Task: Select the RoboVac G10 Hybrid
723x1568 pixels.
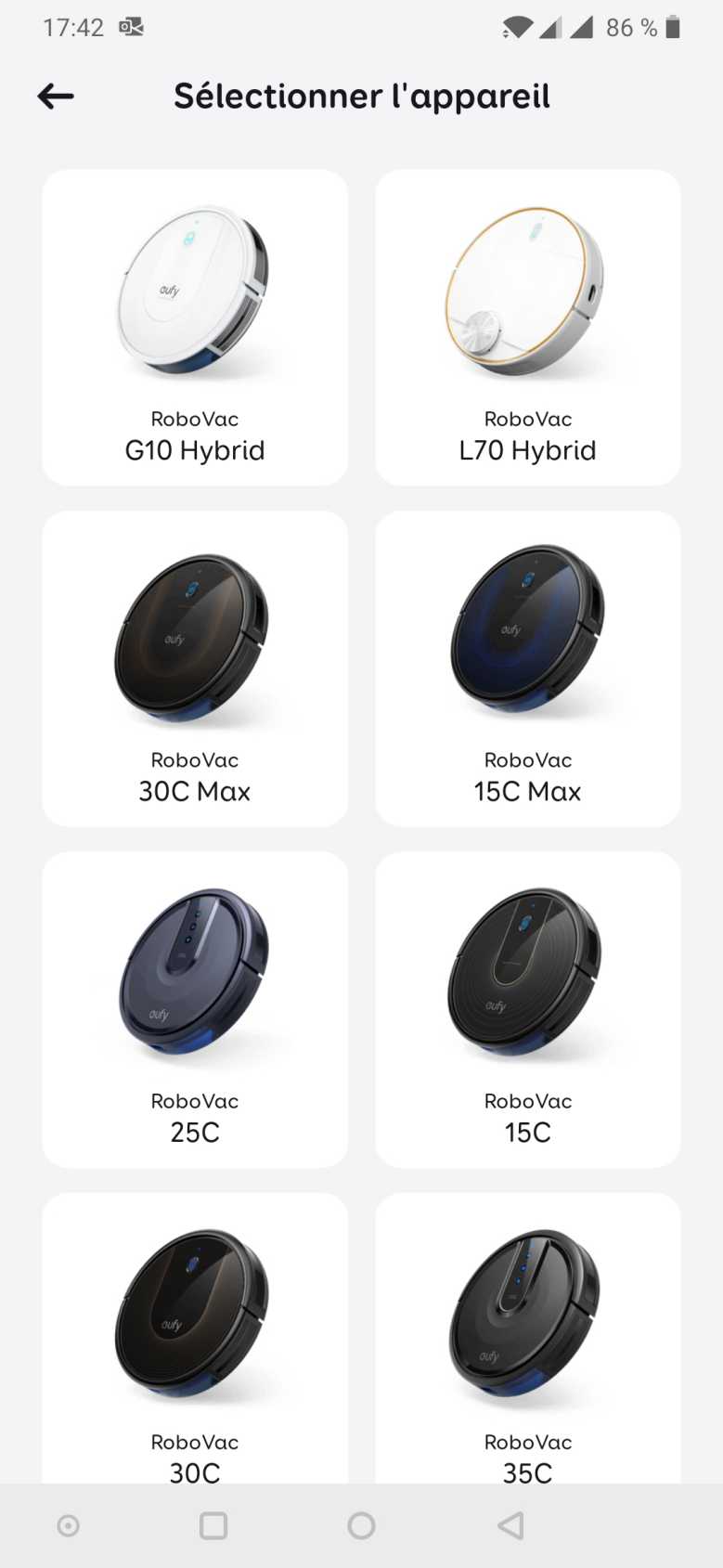Action: (195, 327)
